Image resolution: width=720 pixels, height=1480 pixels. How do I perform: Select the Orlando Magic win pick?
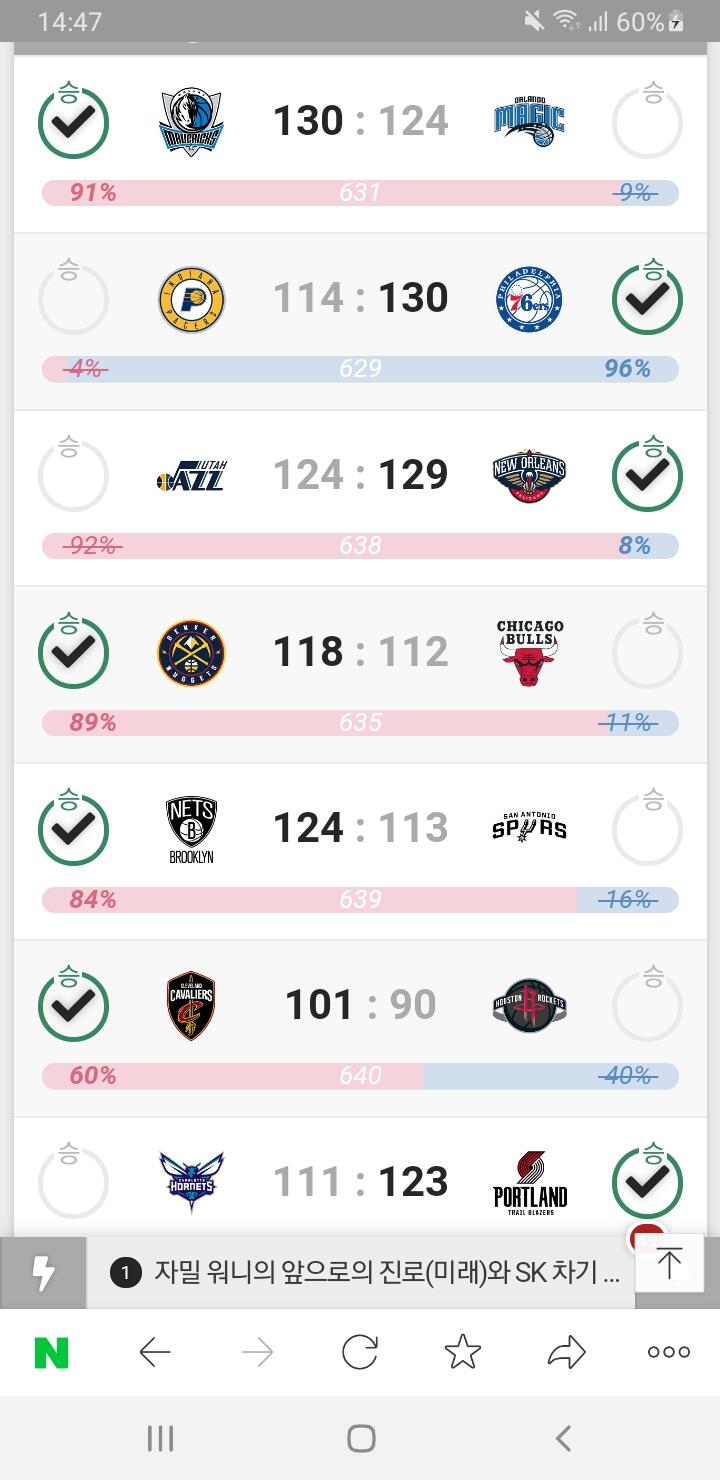click(647, 122)
